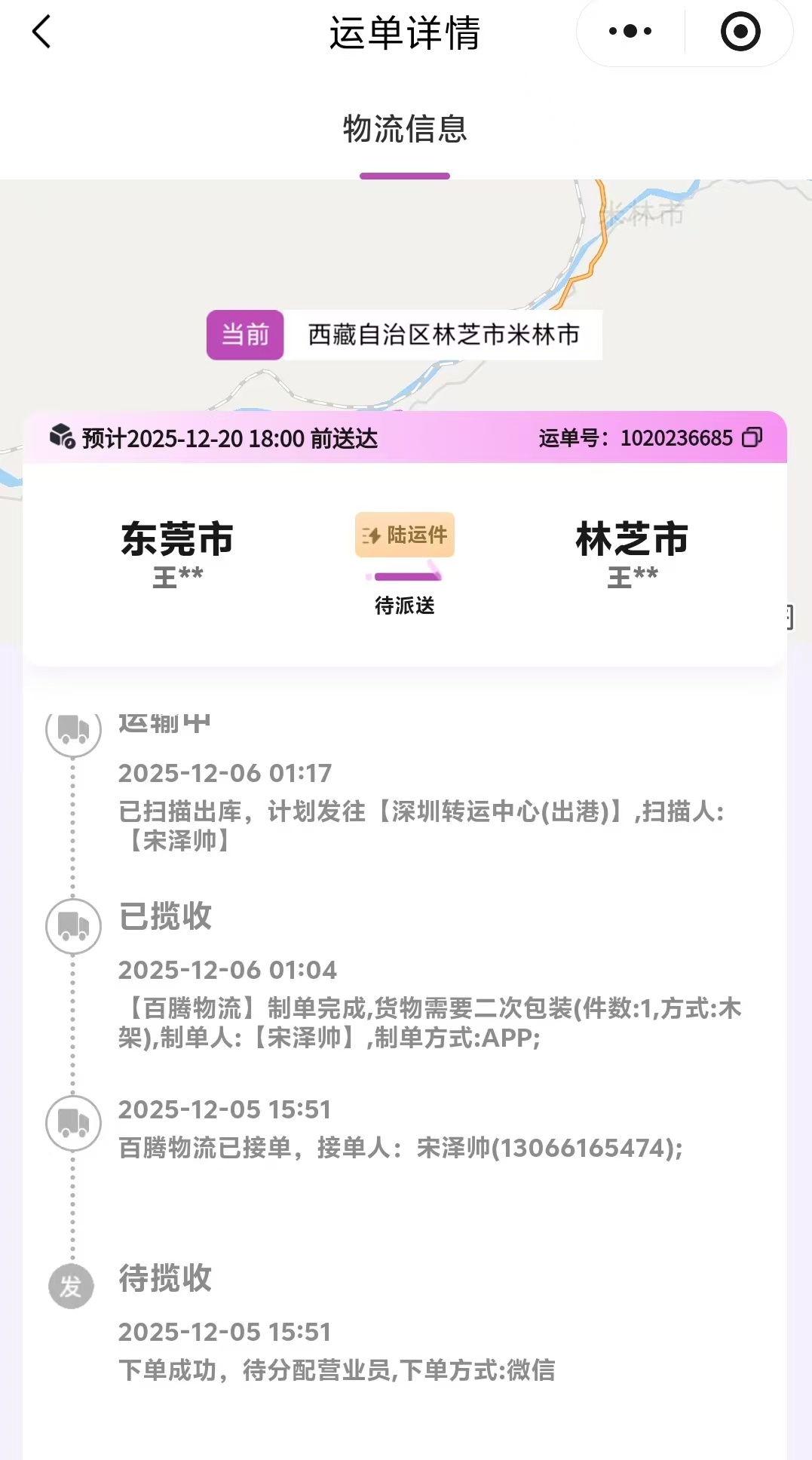Select the 物流信息 tab
Screen dimensions: 812x1460
coord(405,130)
